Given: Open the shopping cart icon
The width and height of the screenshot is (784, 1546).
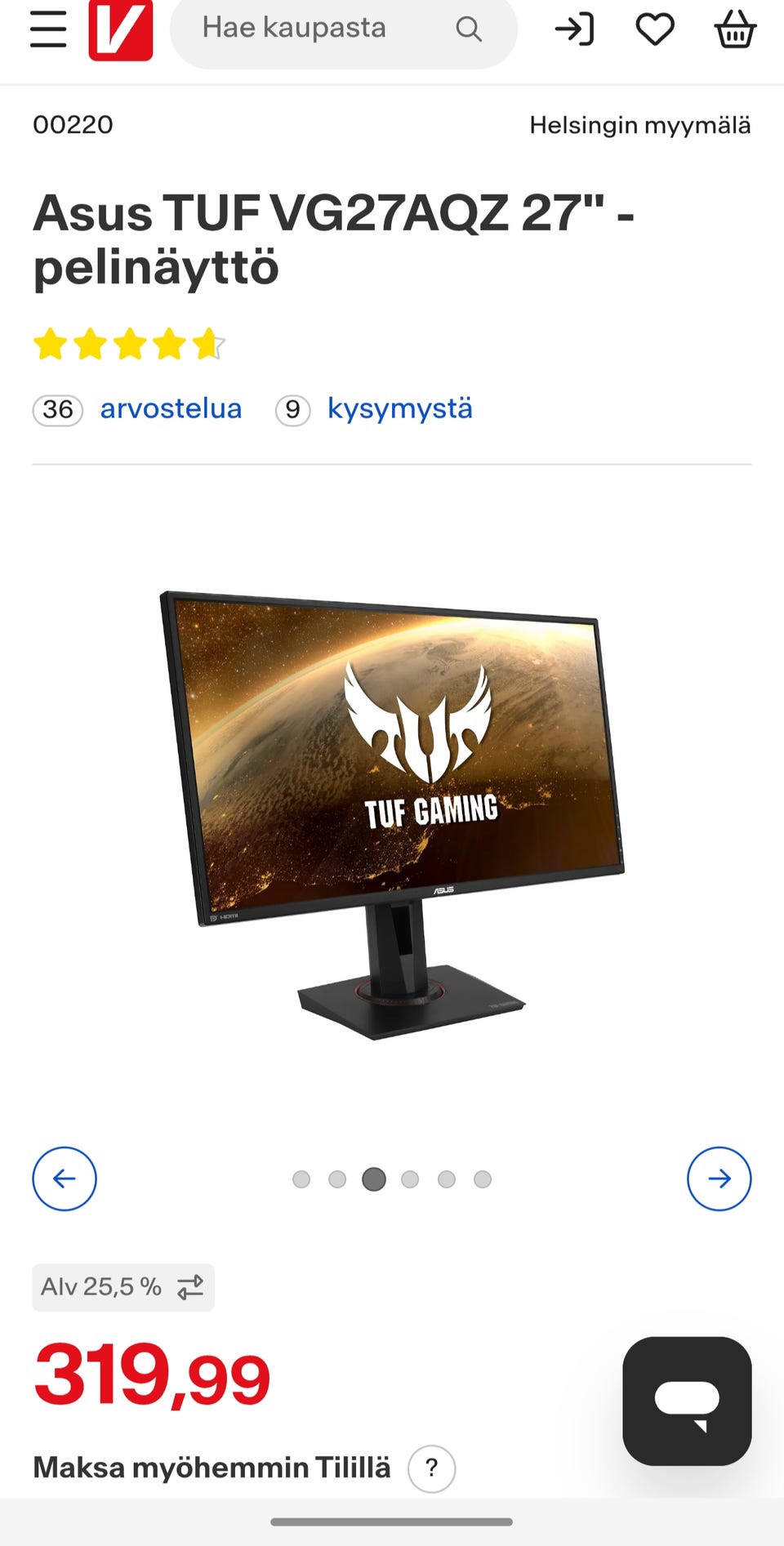Looking at the screenshot, I should [x=734, y=30].
